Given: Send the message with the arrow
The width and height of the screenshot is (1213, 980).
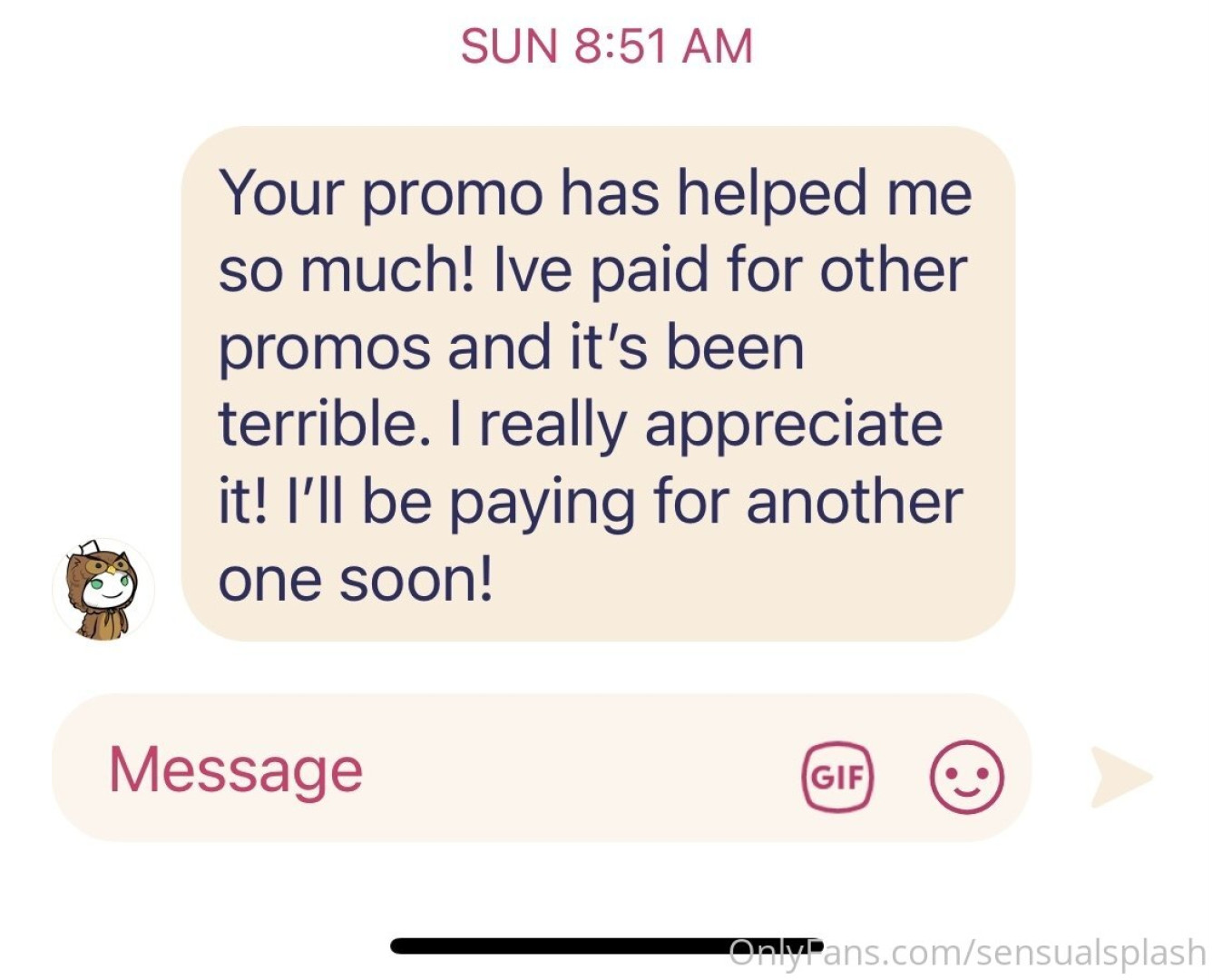Looking at the screenshot, I should 1120,777.
